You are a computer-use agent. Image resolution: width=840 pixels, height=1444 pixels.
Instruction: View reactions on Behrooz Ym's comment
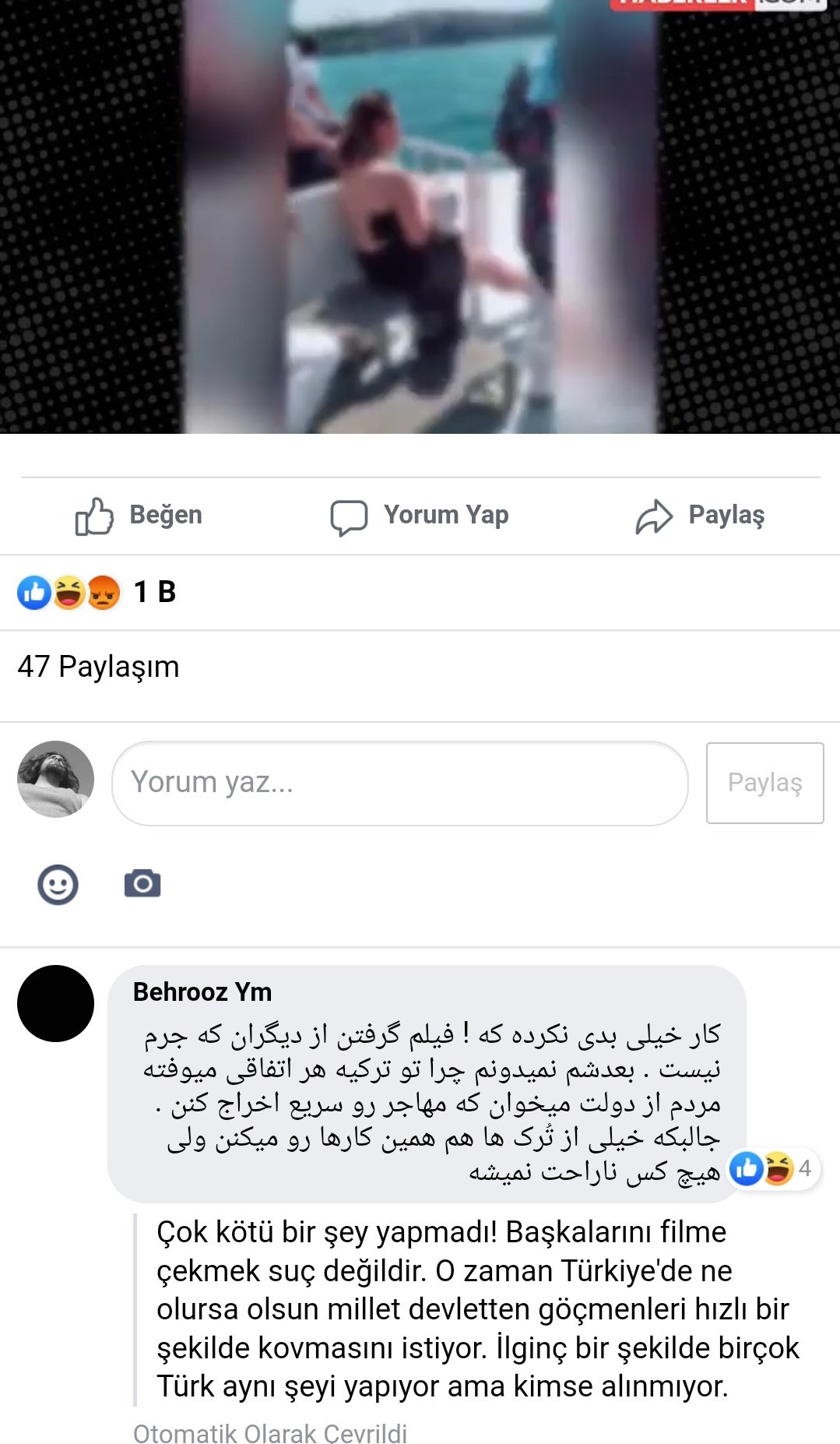point(773,1169)
